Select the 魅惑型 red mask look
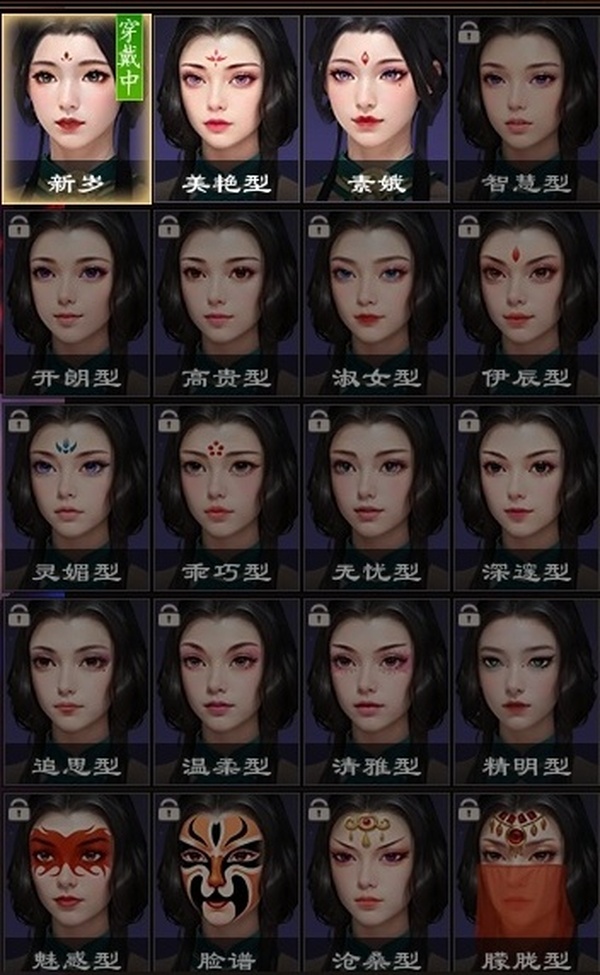The height and width of the screenshot is (975, 600). pos(76,882)
